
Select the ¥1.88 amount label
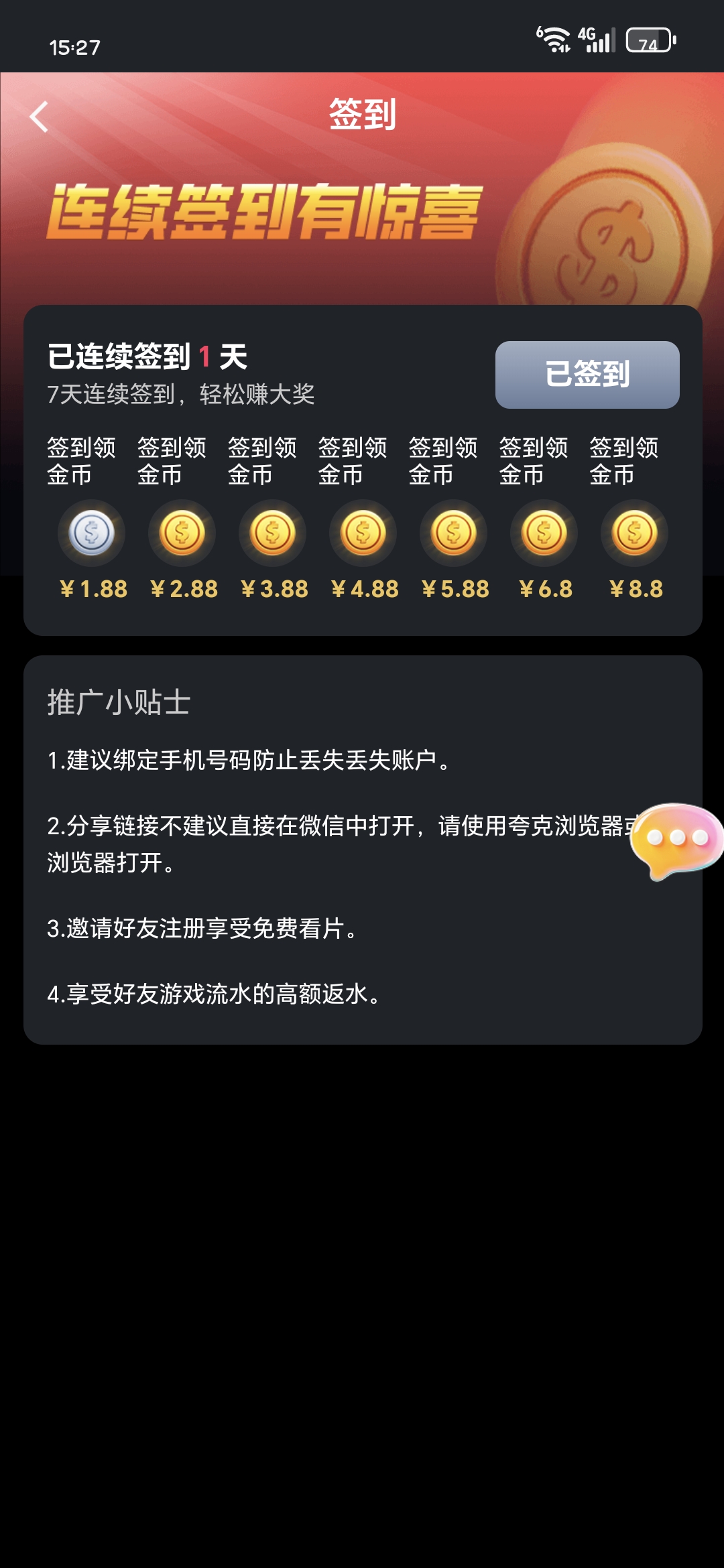(92, 589)
